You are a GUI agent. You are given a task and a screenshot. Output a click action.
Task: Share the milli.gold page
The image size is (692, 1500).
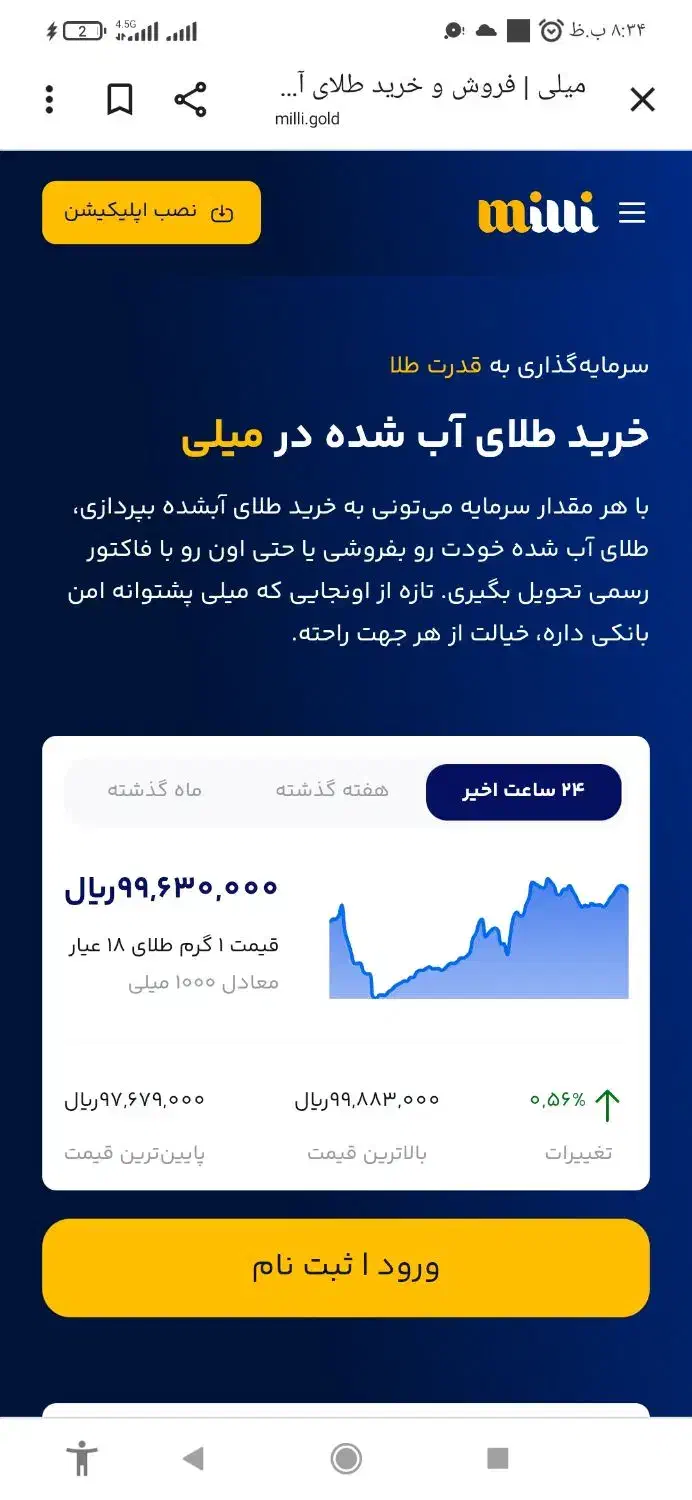click(190, 100)
